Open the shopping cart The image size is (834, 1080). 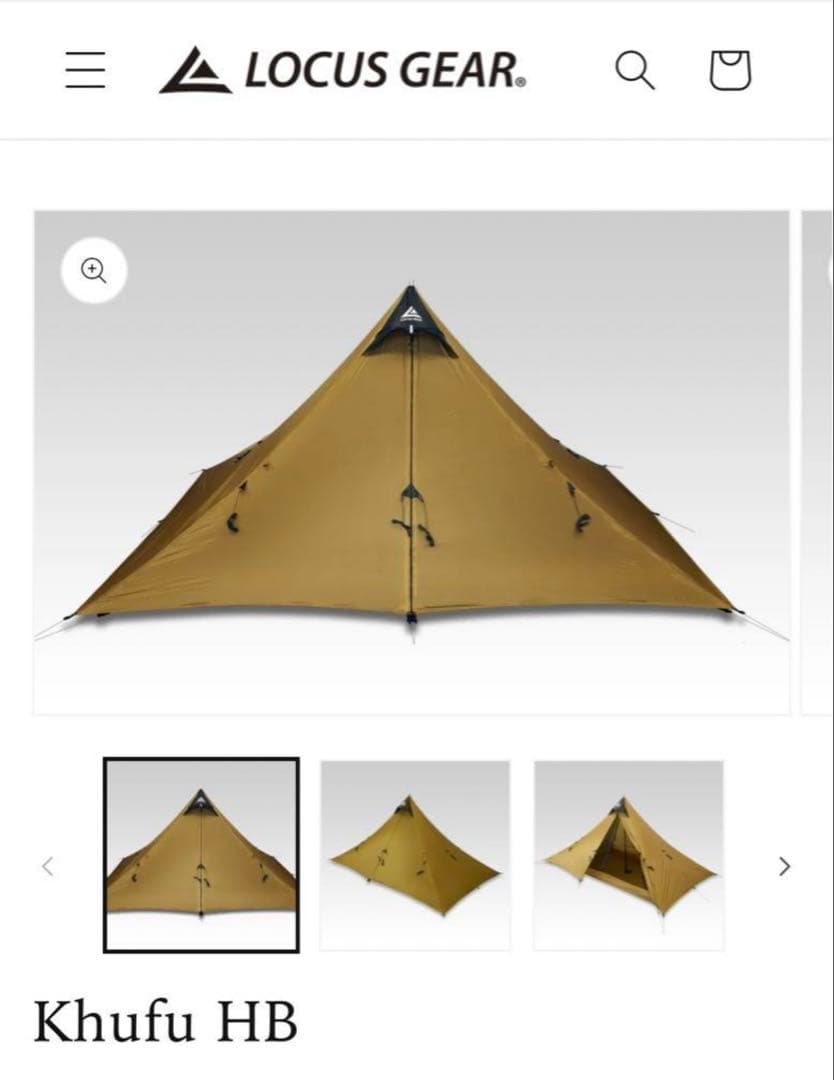pos(730,70)
